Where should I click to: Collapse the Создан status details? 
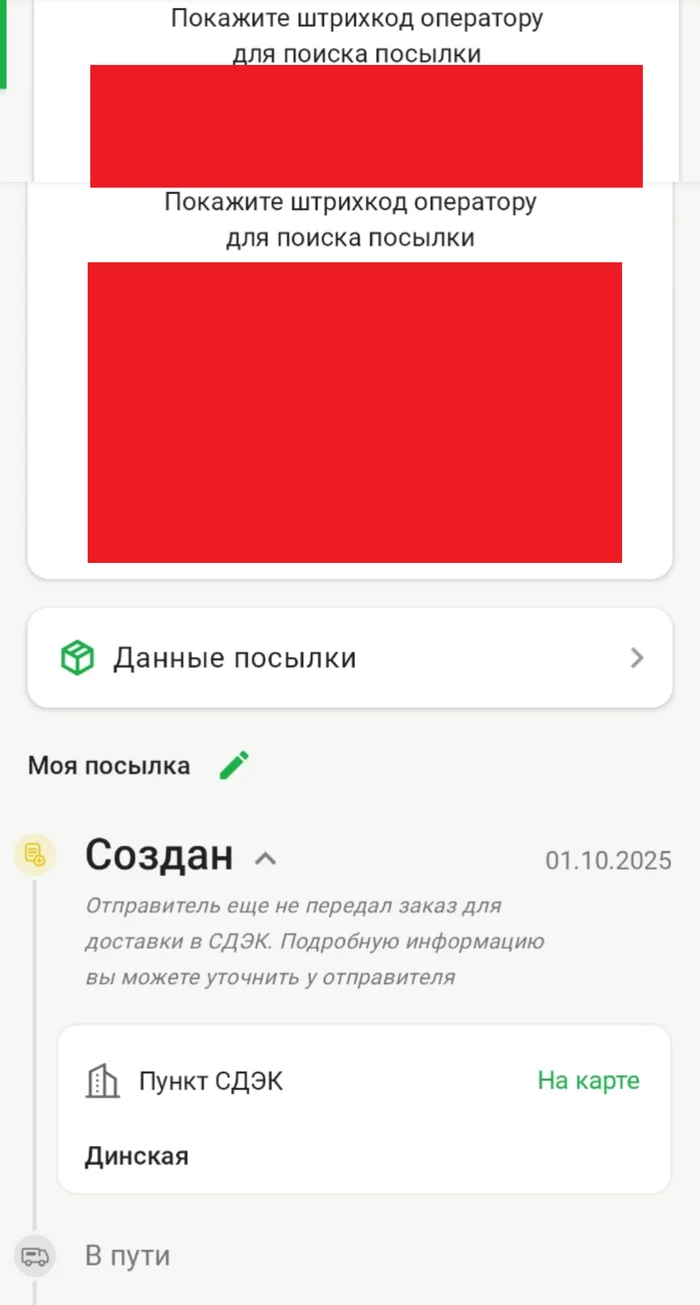(x=265, y=858)
